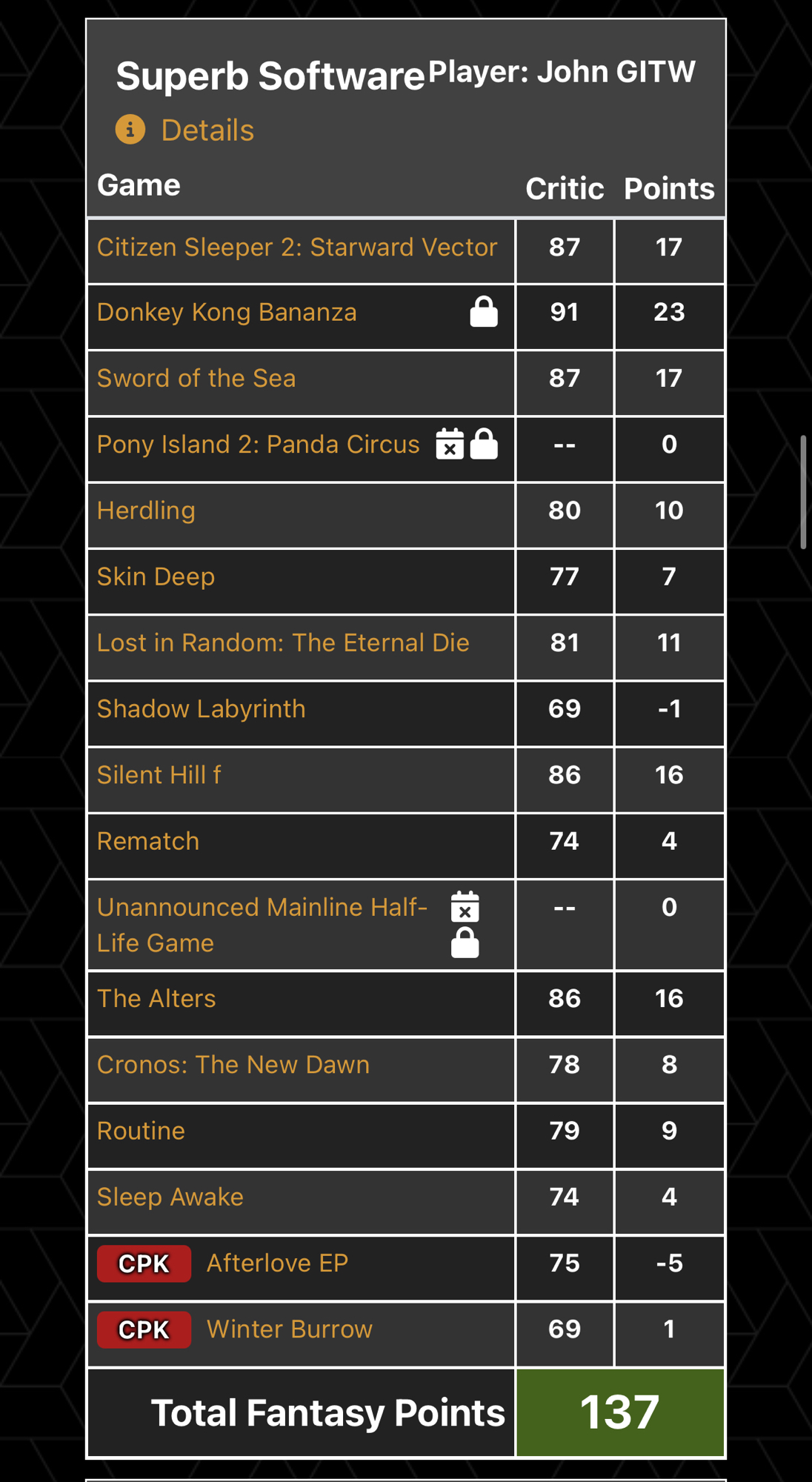The height and width of the screenshot is (1482, 812).
Task: Open the Skin Deep game page
Action: pyautogui.click(x=156, y=576)
